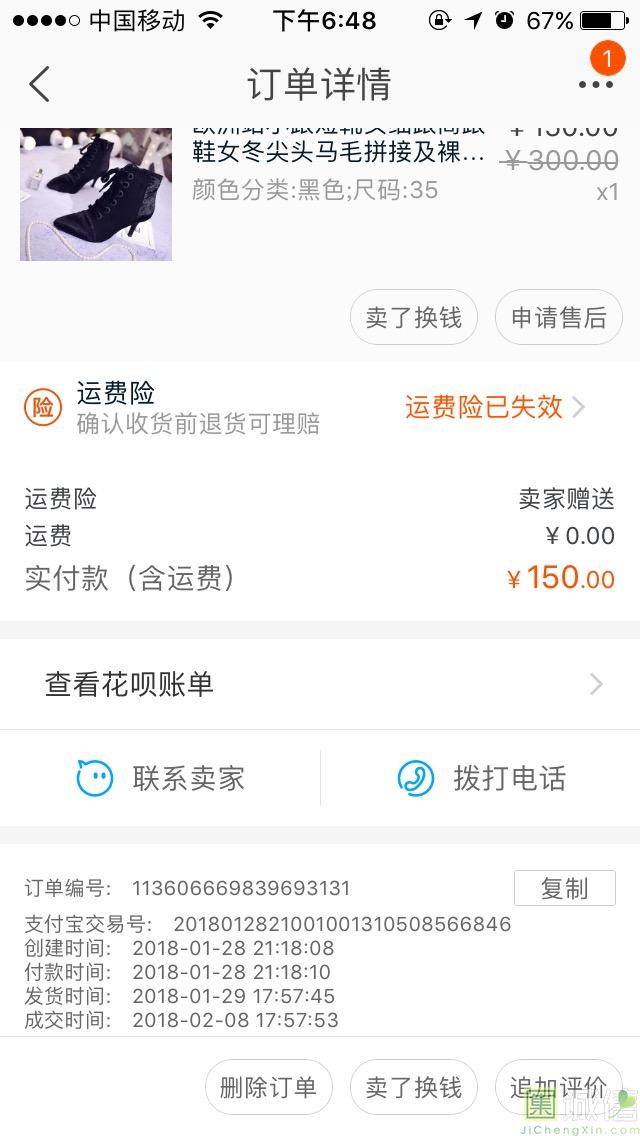Copy the order number with 复制
This screenshot has width=640, height=1136.
[x=564, y=888]
